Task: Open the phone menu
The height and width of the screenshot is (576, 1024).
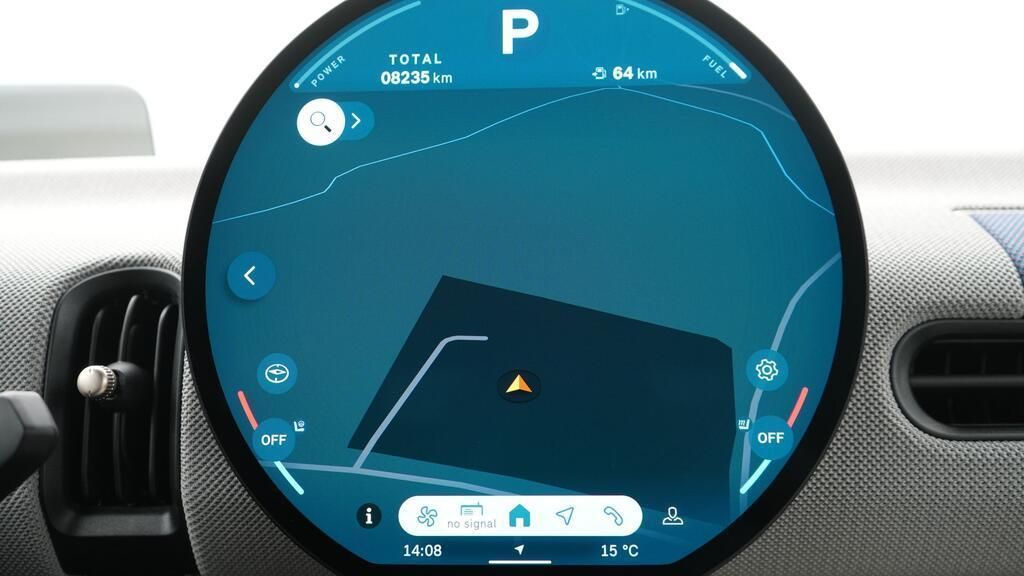Action: (612, 516)
